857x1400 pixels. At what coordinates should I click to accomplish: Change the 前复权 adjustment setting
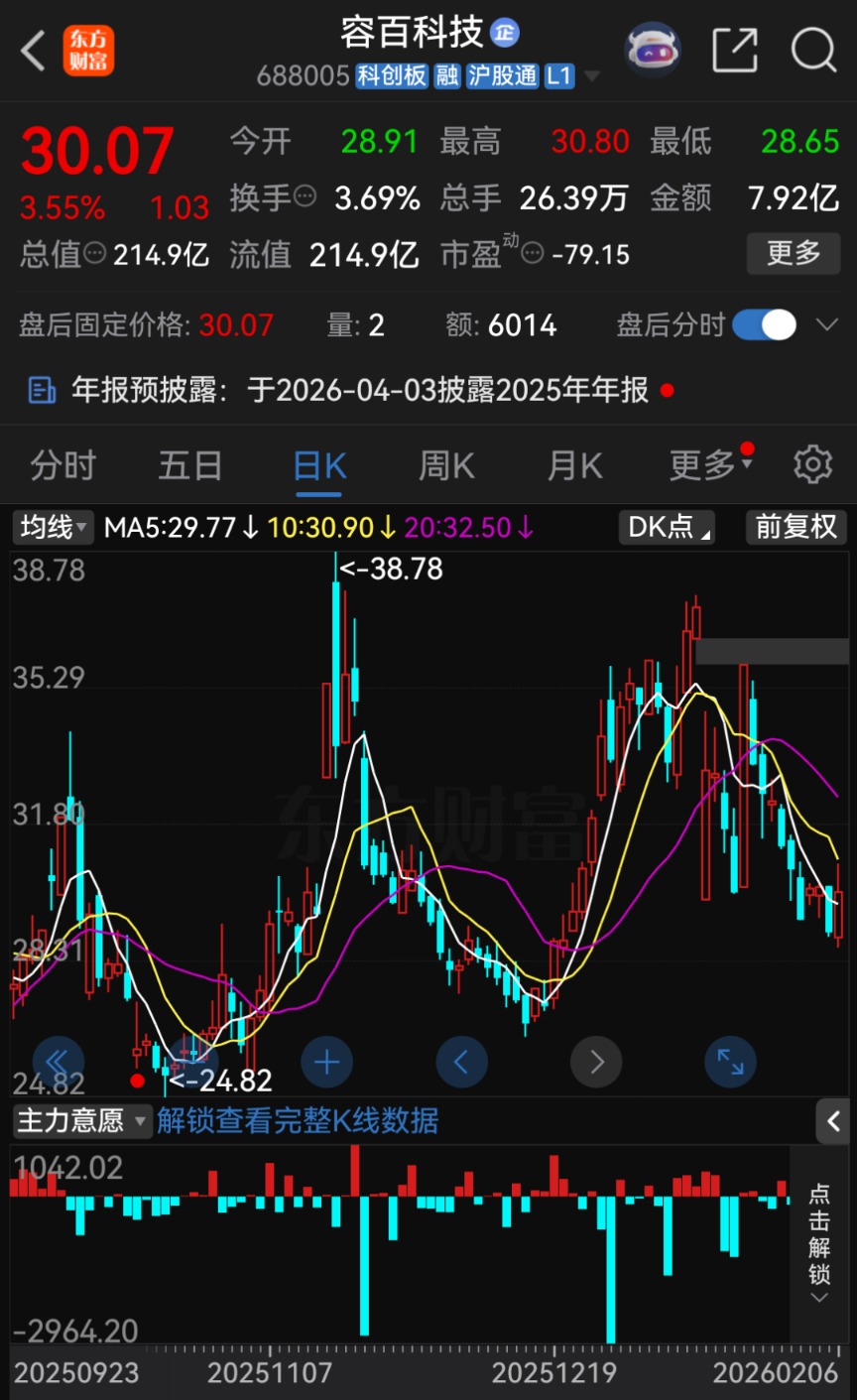(x=796, y=527)
